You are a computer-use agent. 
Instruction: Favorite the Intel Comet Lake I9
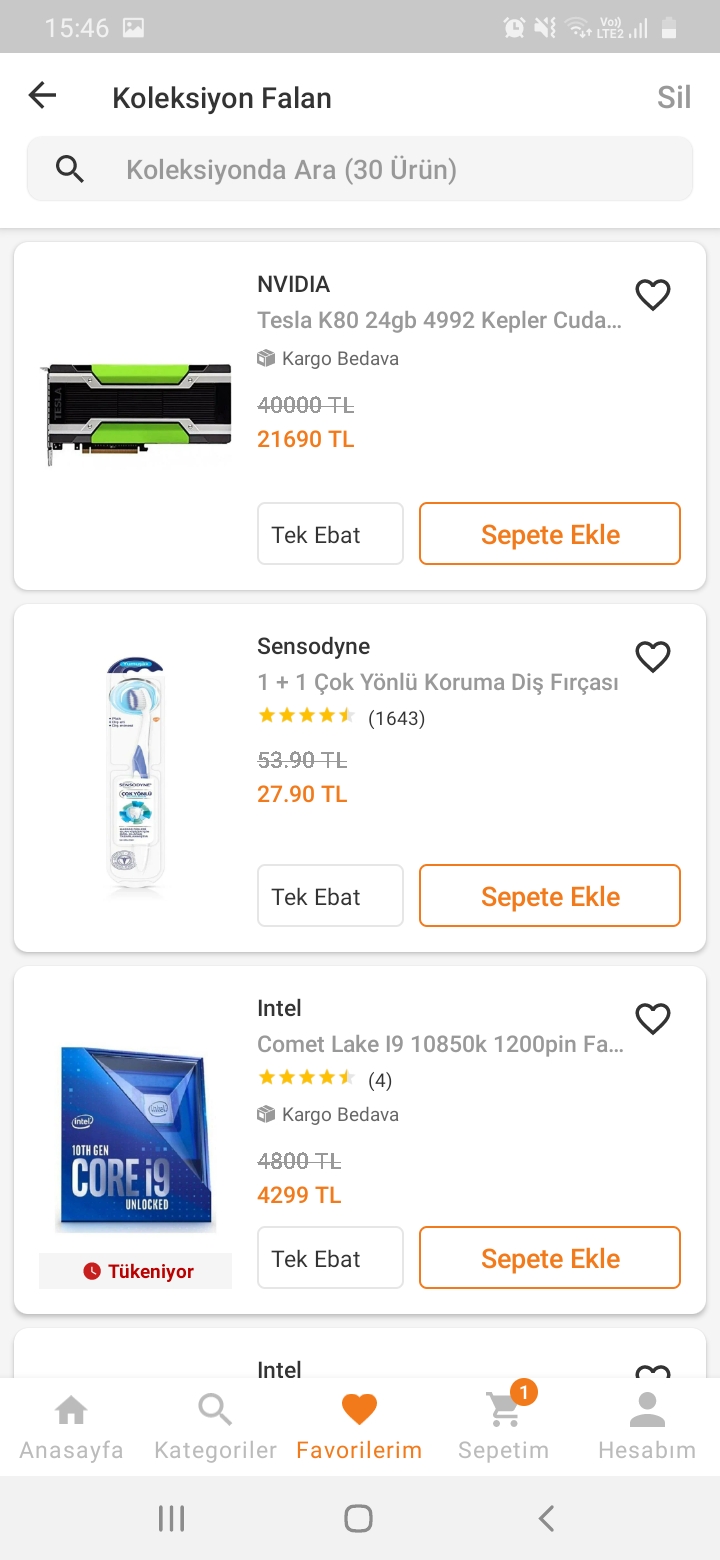click(x=653, y=1019)
